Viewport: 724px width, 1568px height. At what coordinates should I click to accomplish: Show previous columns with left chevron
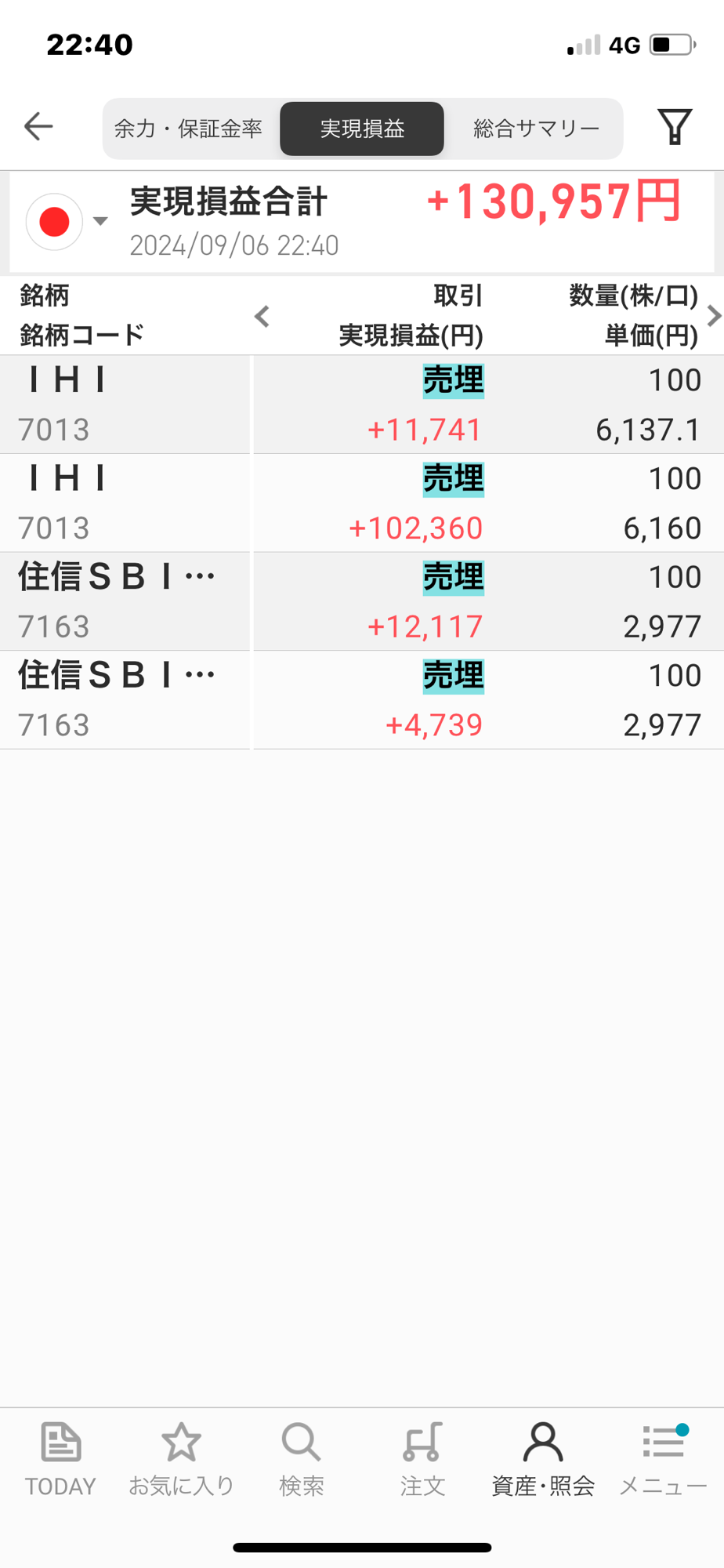click(262, 317)
